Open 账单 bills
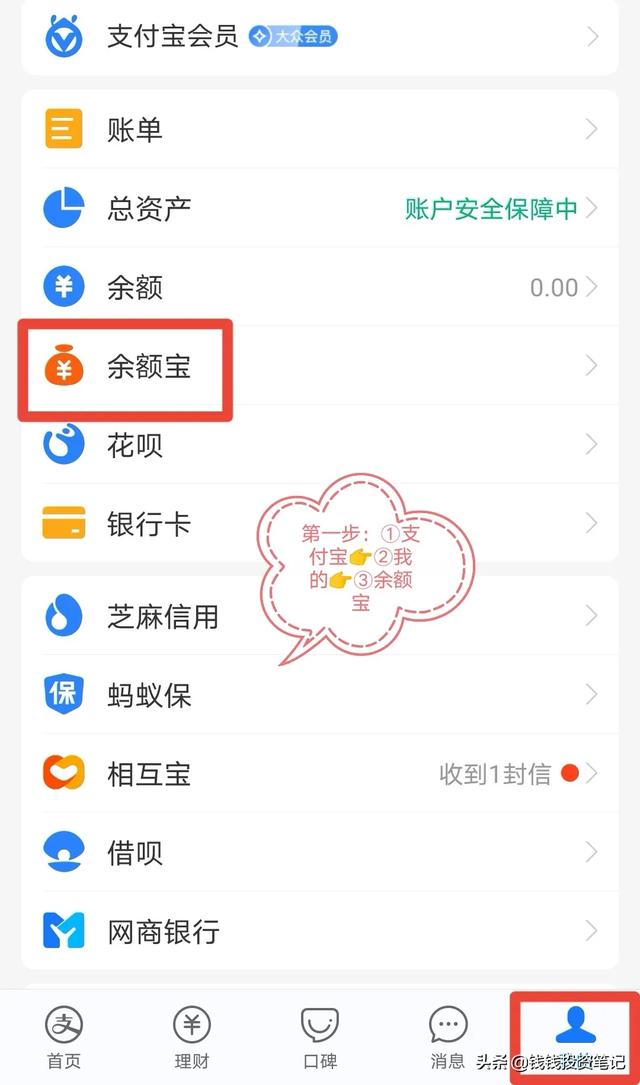The image size is (640, 1085). tap(320, 130)
